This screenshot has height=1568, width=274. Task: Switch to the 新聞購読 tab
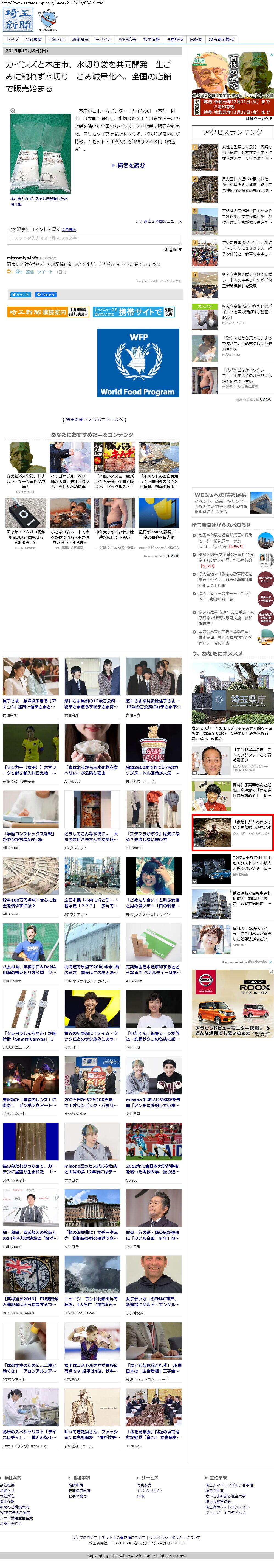pyautogui.click(x=80, y=40)
